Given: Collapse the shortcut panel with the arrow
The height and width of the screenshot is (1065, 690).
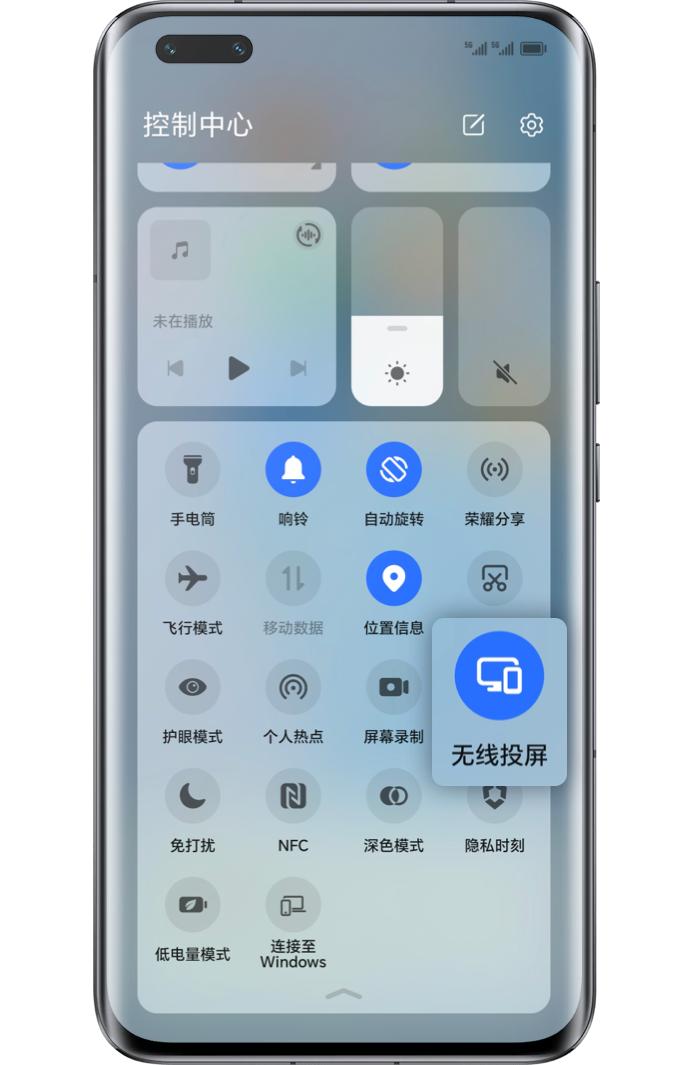Looking at the screenshot, I should coord(343,993).
